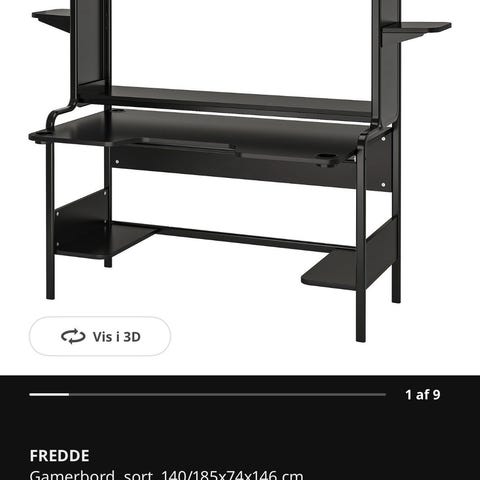Open the 3D view with Vis i 3D
Screen dimensions: 480x480
click(100, 336)
